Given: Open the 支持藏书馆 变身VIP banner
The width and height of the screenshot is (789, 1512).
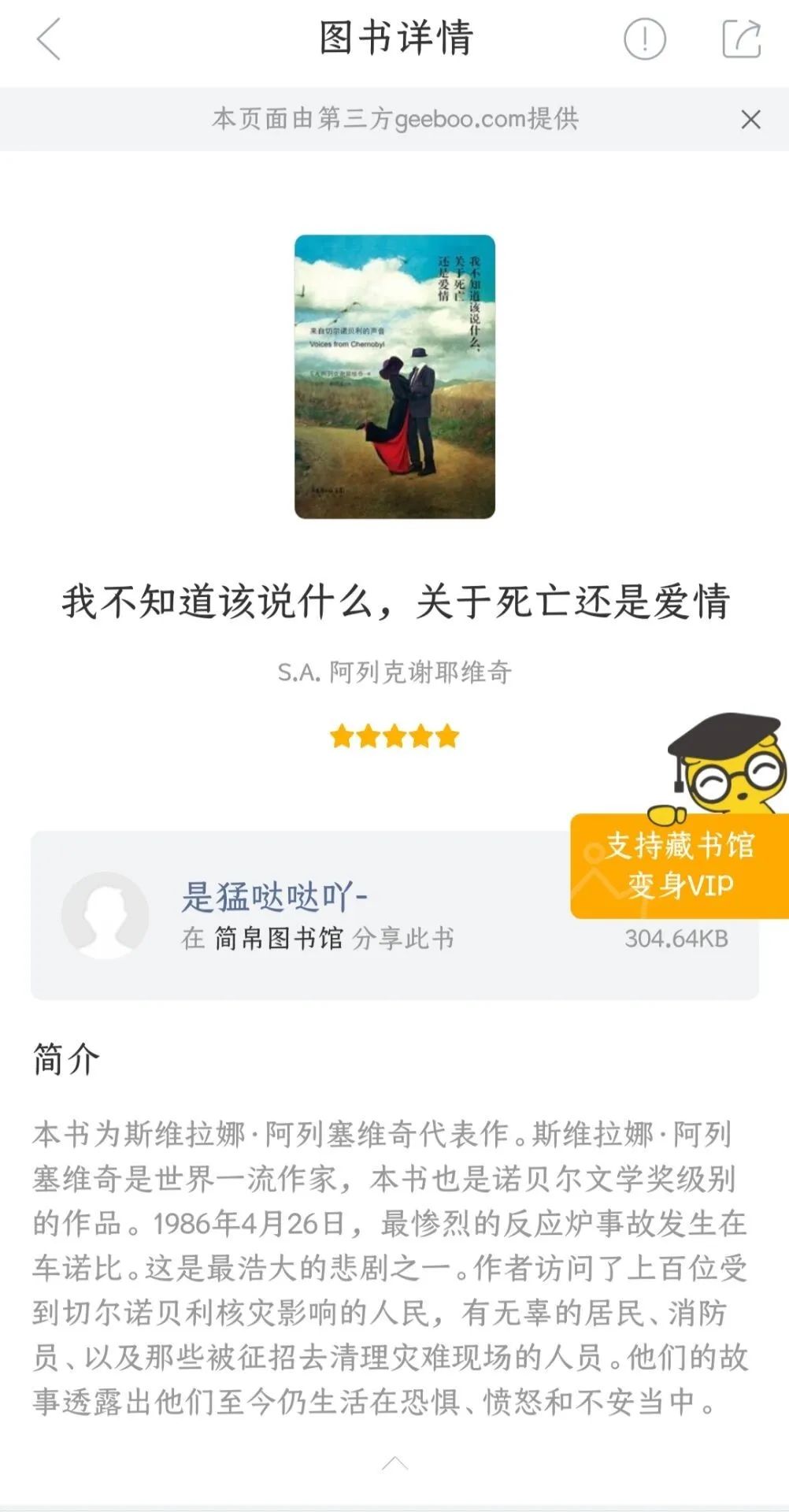Looking at the screenshot, I should [x=679, y=865].
